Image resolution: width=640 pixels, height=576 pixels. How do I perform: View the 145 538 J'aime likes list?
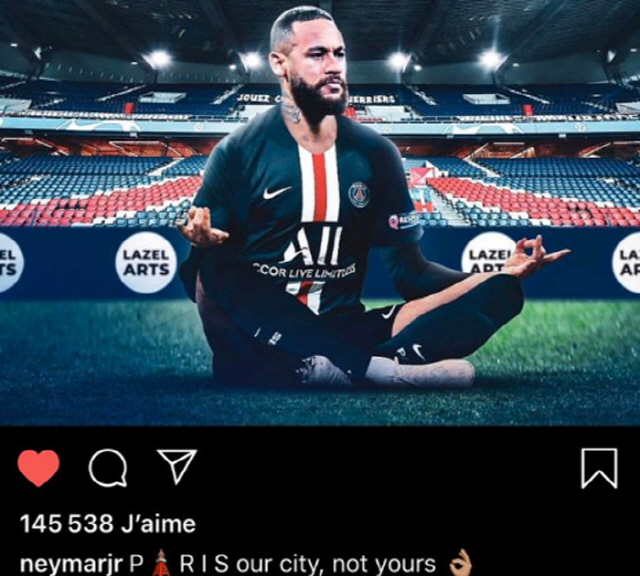point(107,524)
